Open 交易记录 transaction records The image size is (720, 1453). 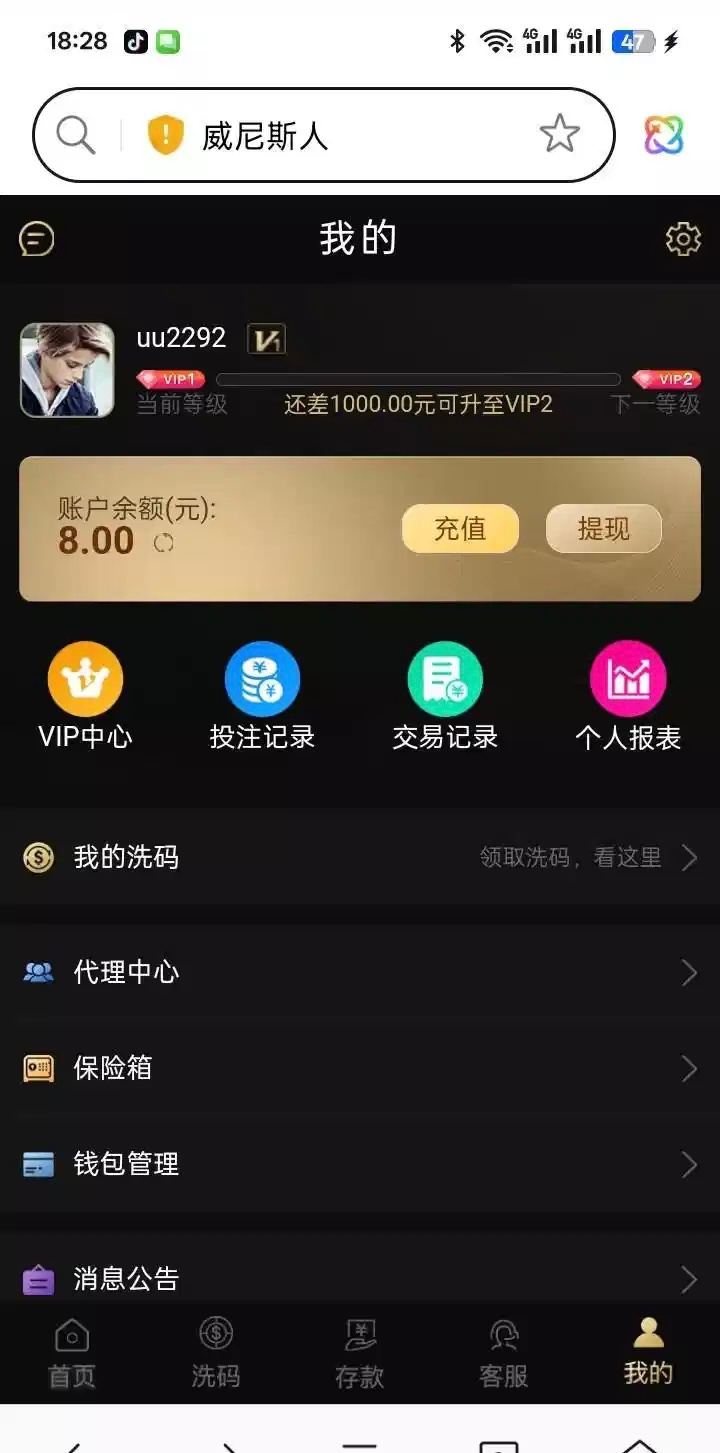[445, 696]
